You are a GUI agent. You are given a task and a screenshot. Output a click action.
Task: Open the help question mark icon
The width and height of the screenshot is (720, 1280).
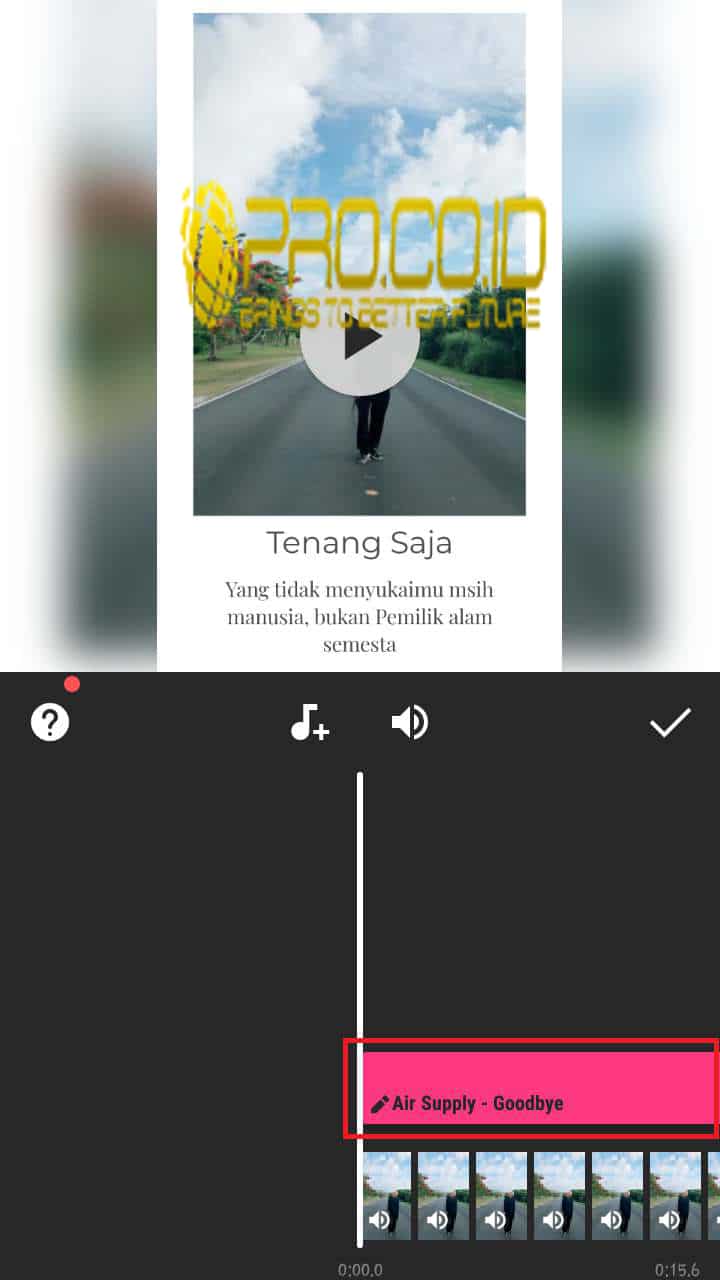pos(50,721)
